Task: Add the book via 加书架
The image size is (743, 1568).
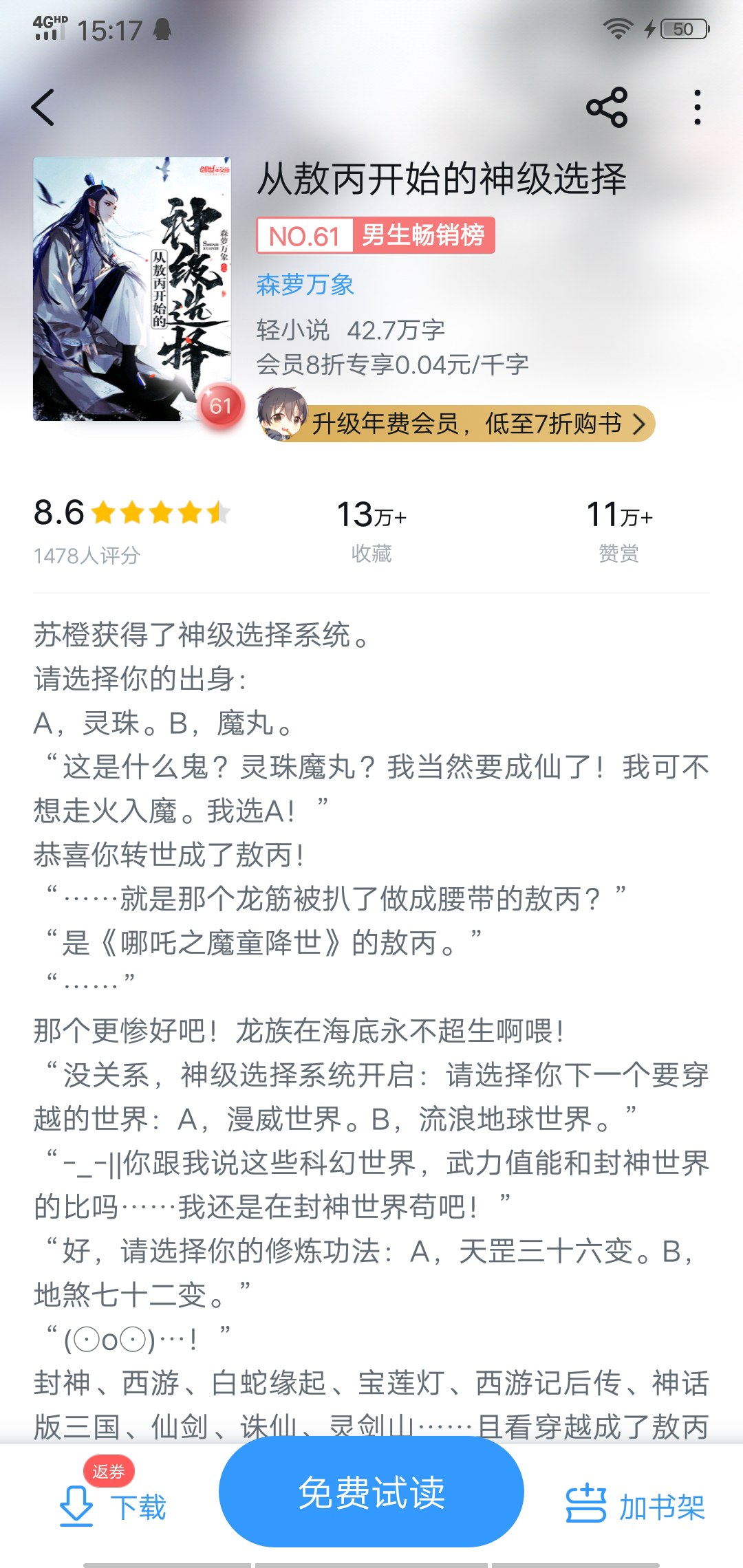Action: coord(636,1507)
